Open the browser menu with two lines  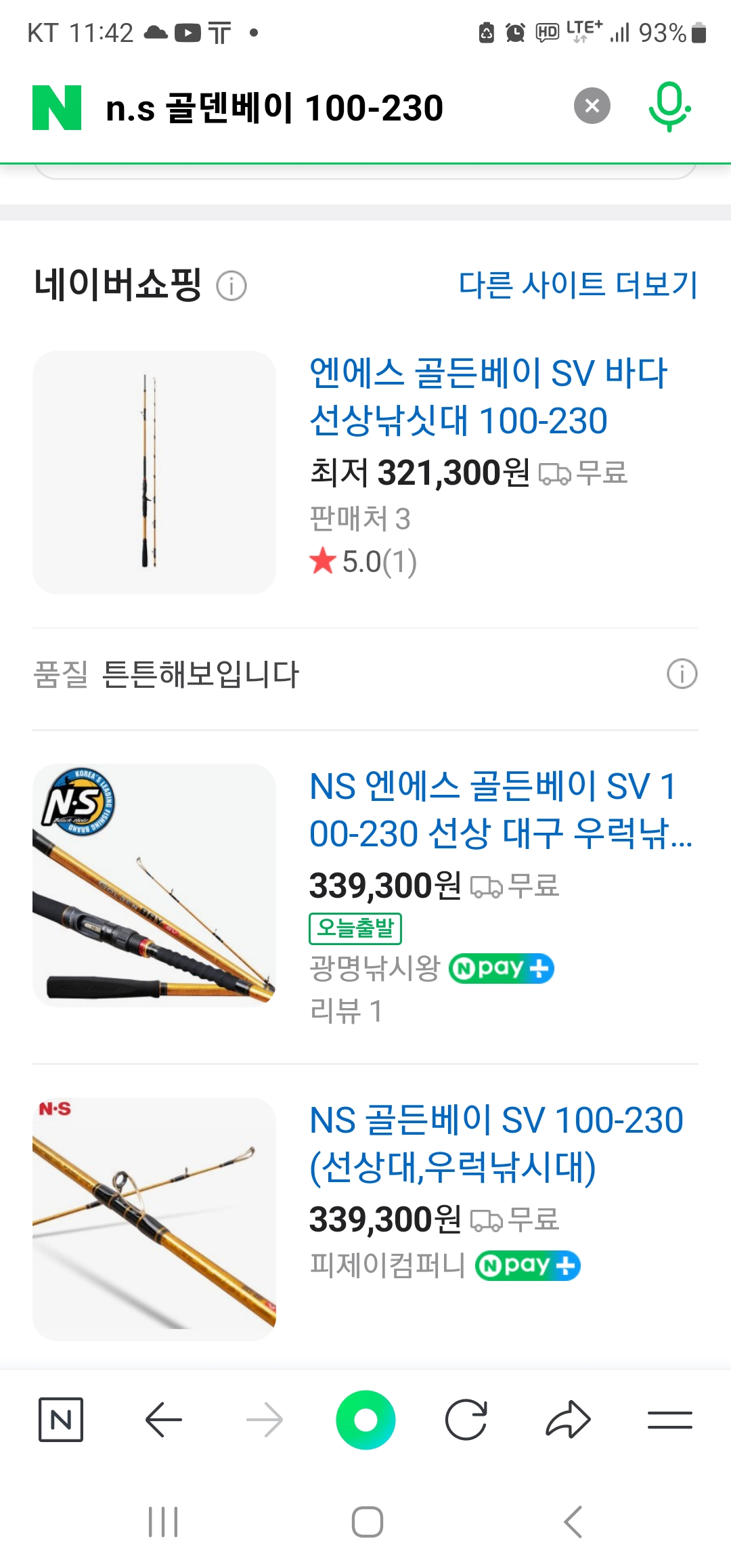click(x=669, y=1419)
